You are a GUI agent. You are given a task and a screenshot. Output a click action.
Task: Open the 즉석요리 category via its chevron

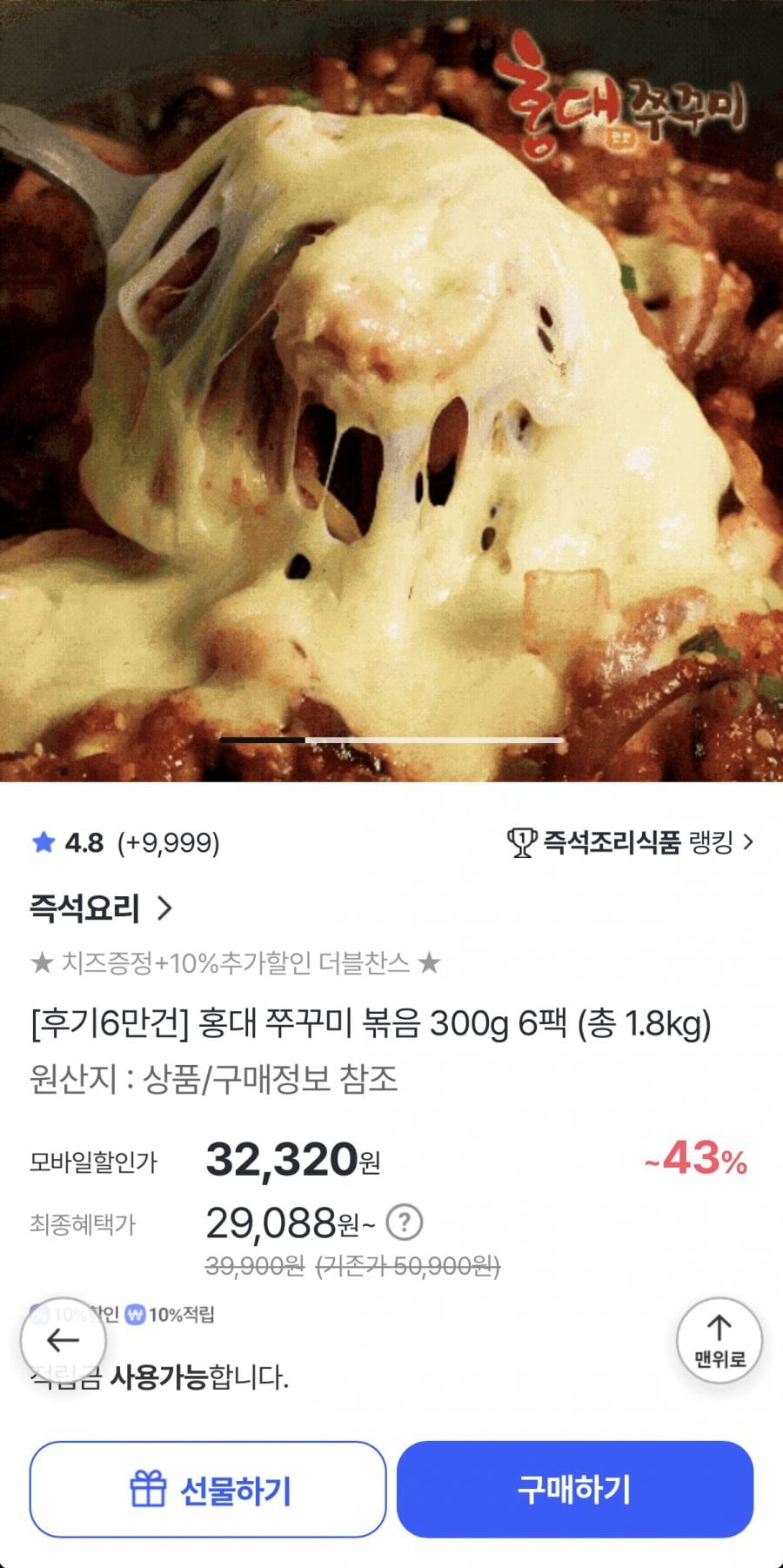165,907
